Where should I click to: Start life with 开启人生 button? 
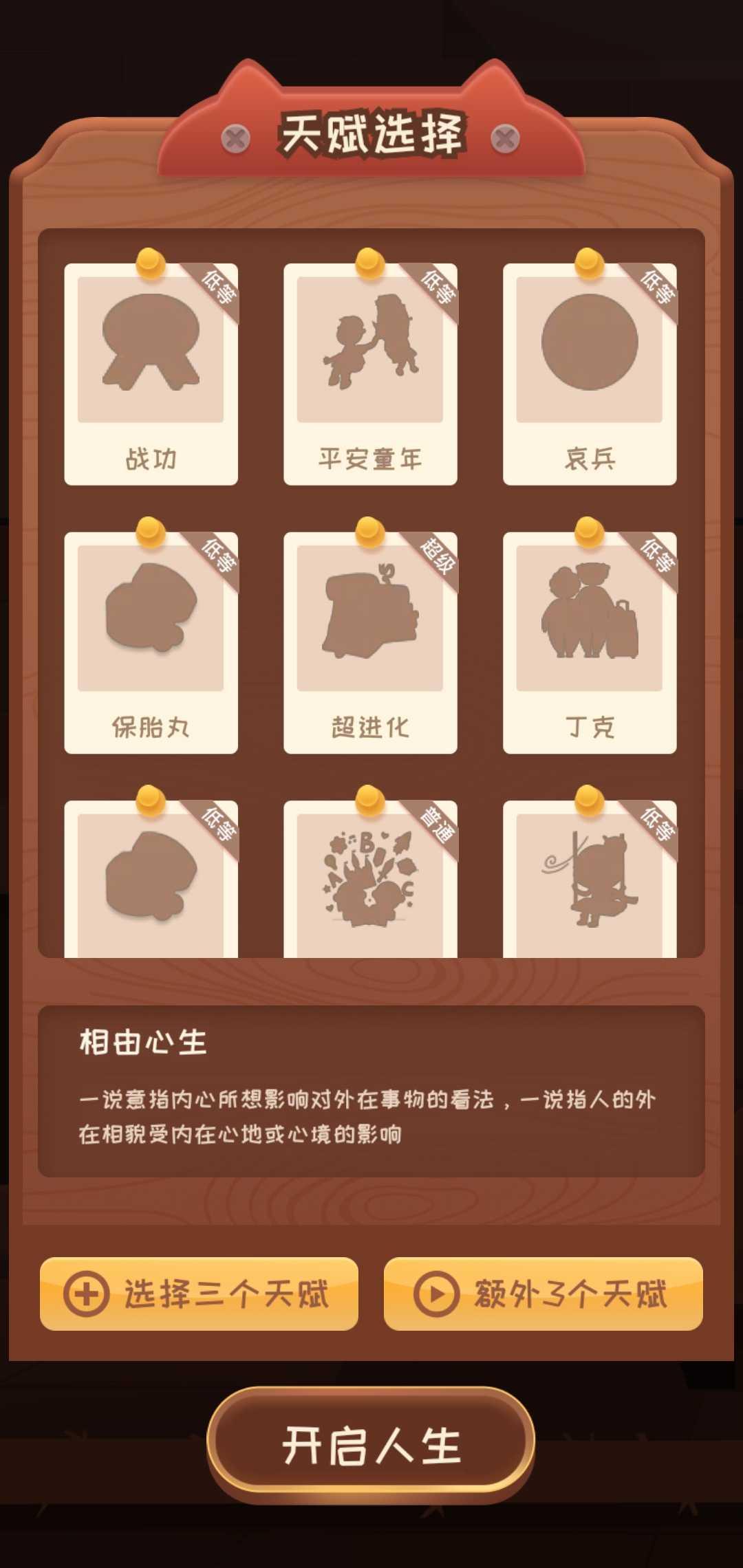coord(371,1445)
